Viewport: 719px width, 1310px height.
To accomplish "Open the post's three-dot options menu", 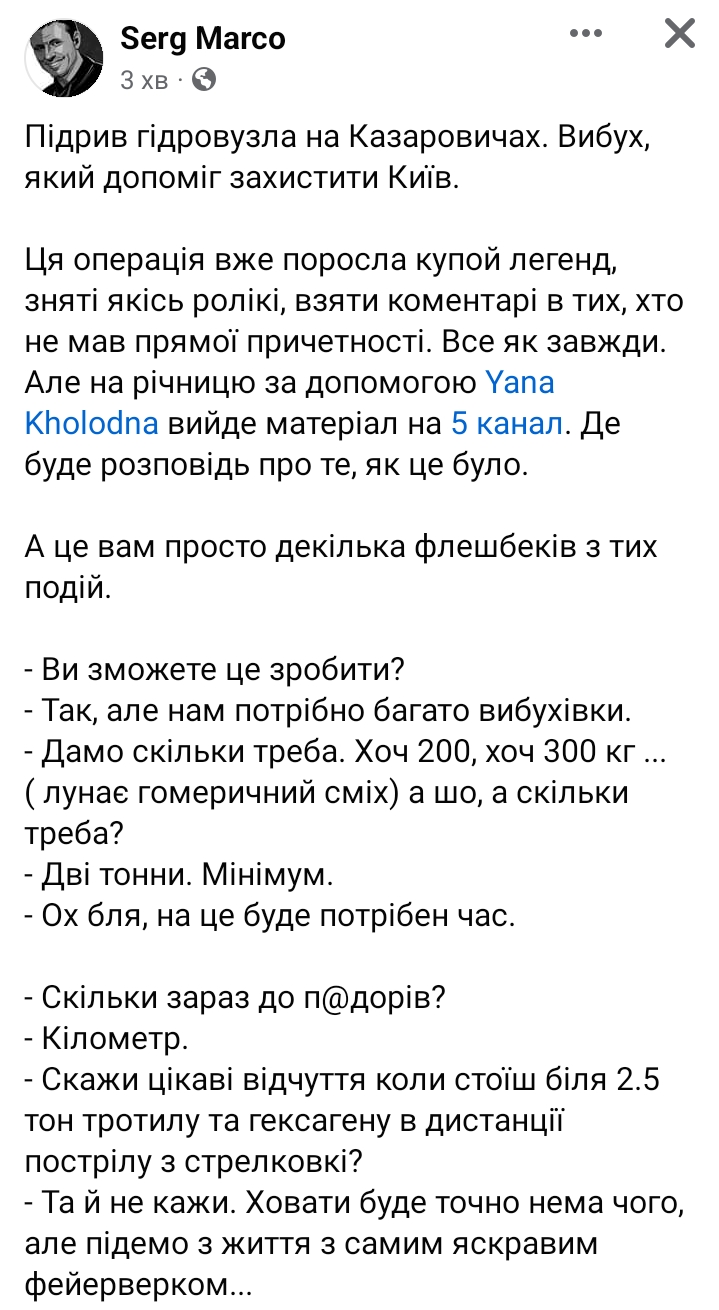I will [586, 33].
